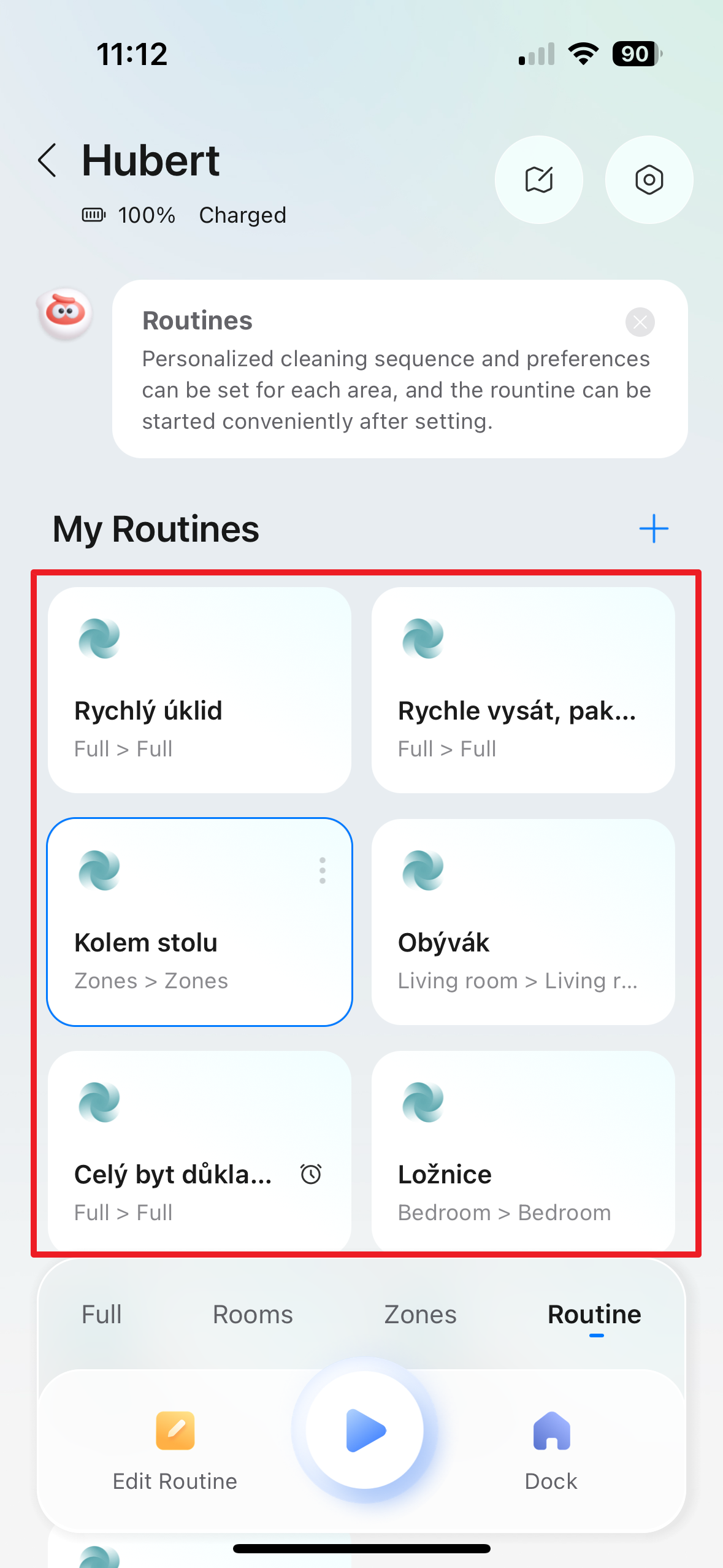723x1568 pixels.
Task: Add a new routine
Action: pyautogui.click(x=653, y=529)
